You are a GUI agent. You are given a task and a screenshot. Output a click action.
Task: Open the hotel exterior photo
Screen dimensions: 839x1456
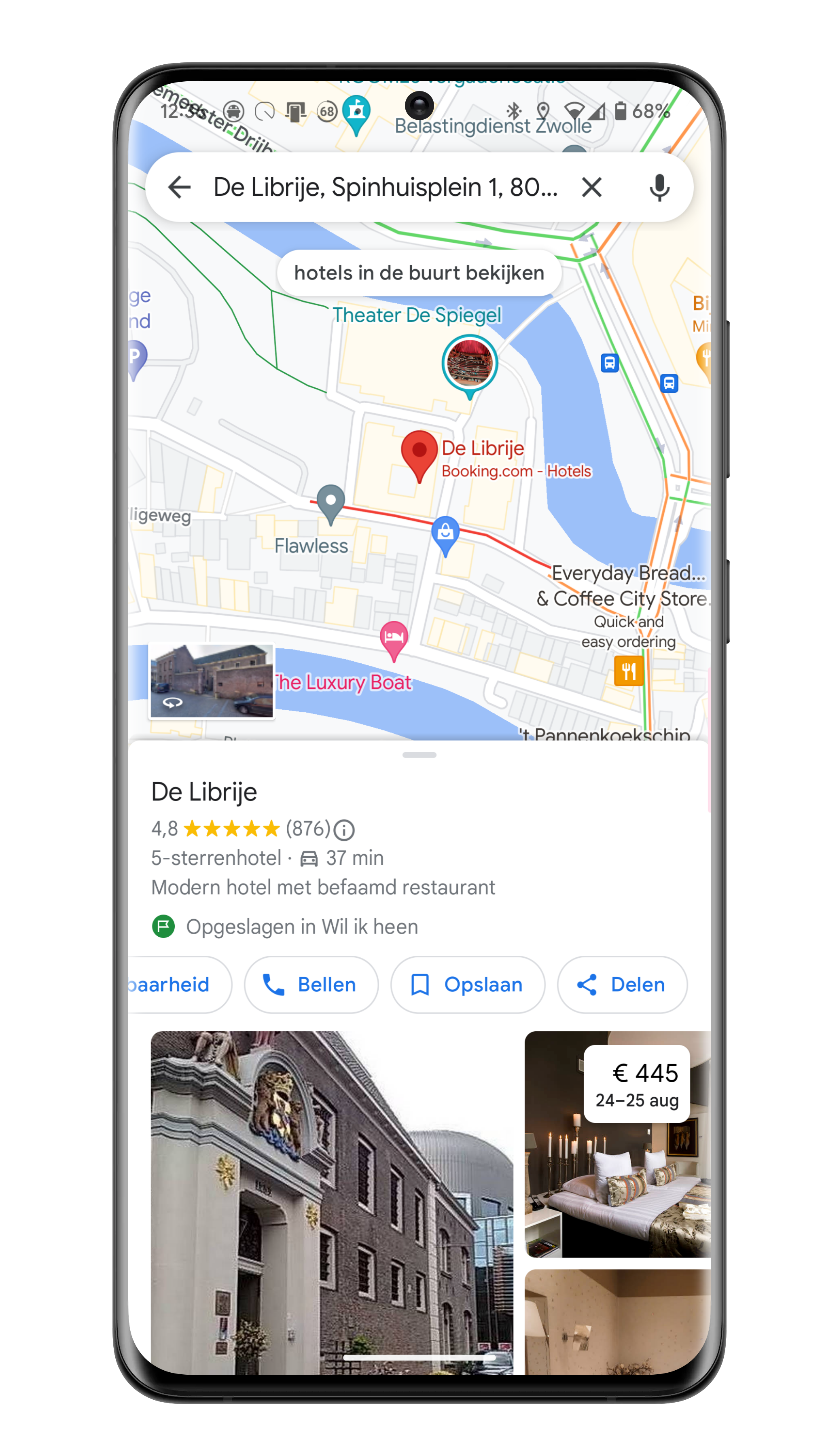point(331,1202)
